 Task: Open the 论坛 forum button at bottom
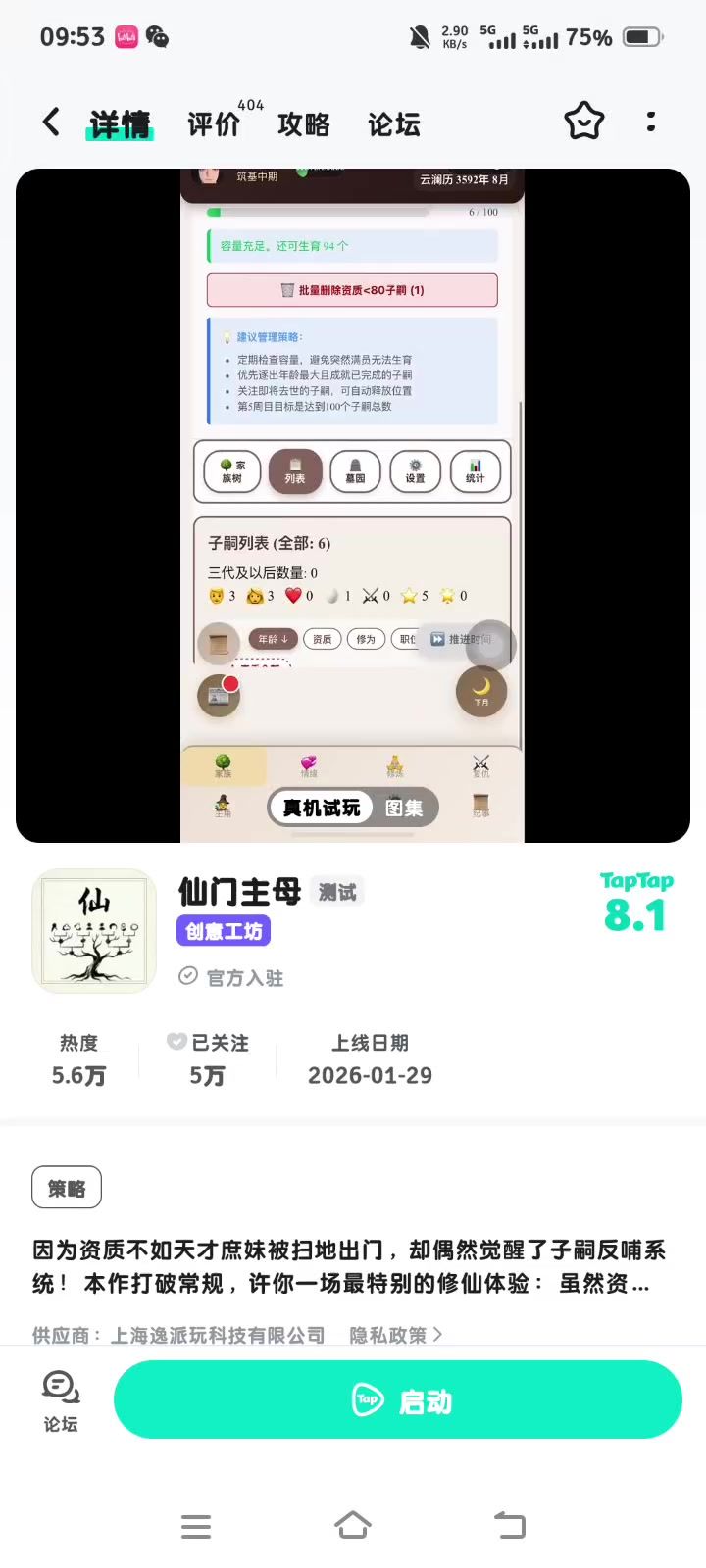61,1401
